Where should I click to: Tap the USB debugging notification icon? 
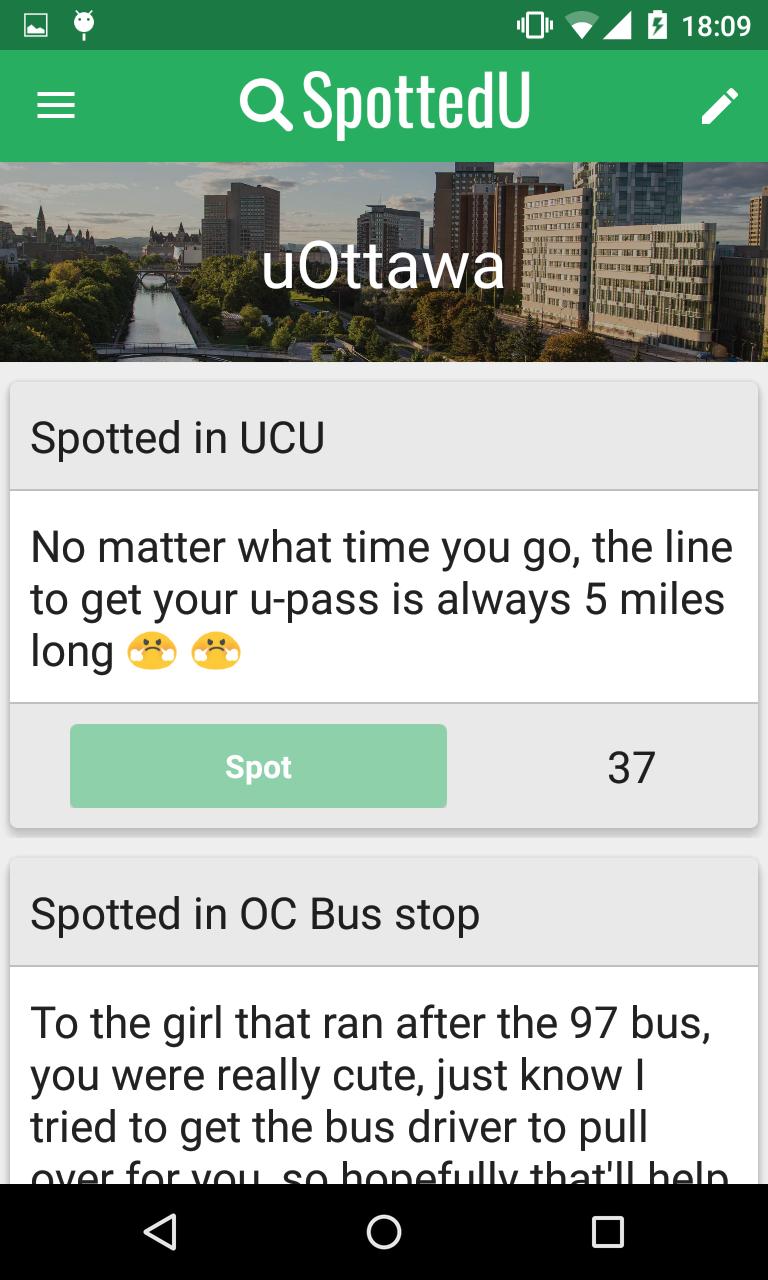(85, 24)
